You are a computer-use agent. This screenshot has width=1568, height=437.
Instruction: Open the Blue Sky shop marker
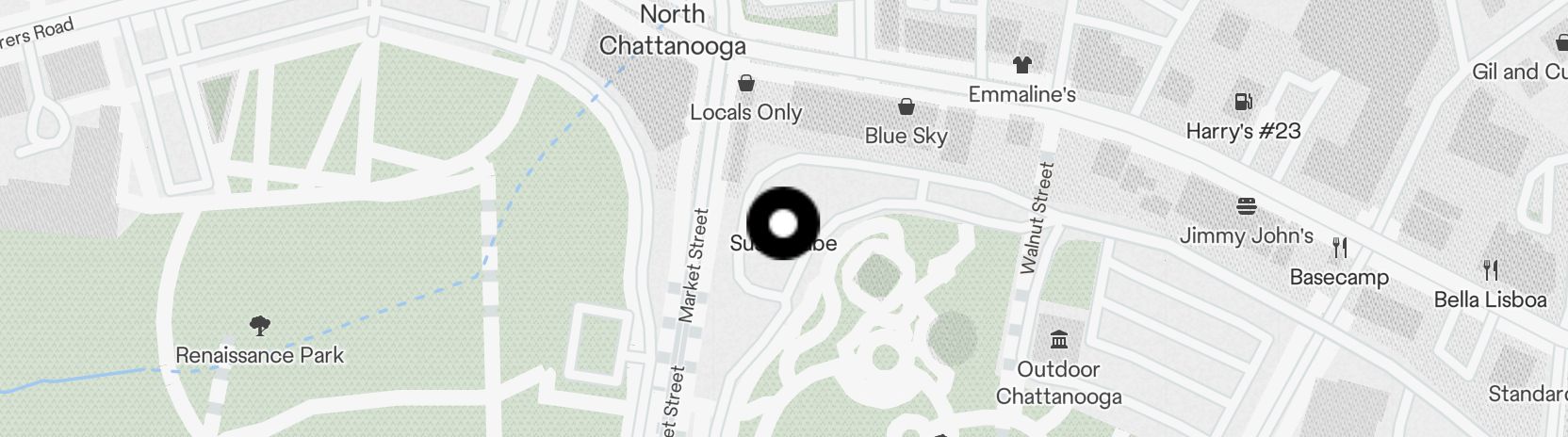[x=906, y=105]
